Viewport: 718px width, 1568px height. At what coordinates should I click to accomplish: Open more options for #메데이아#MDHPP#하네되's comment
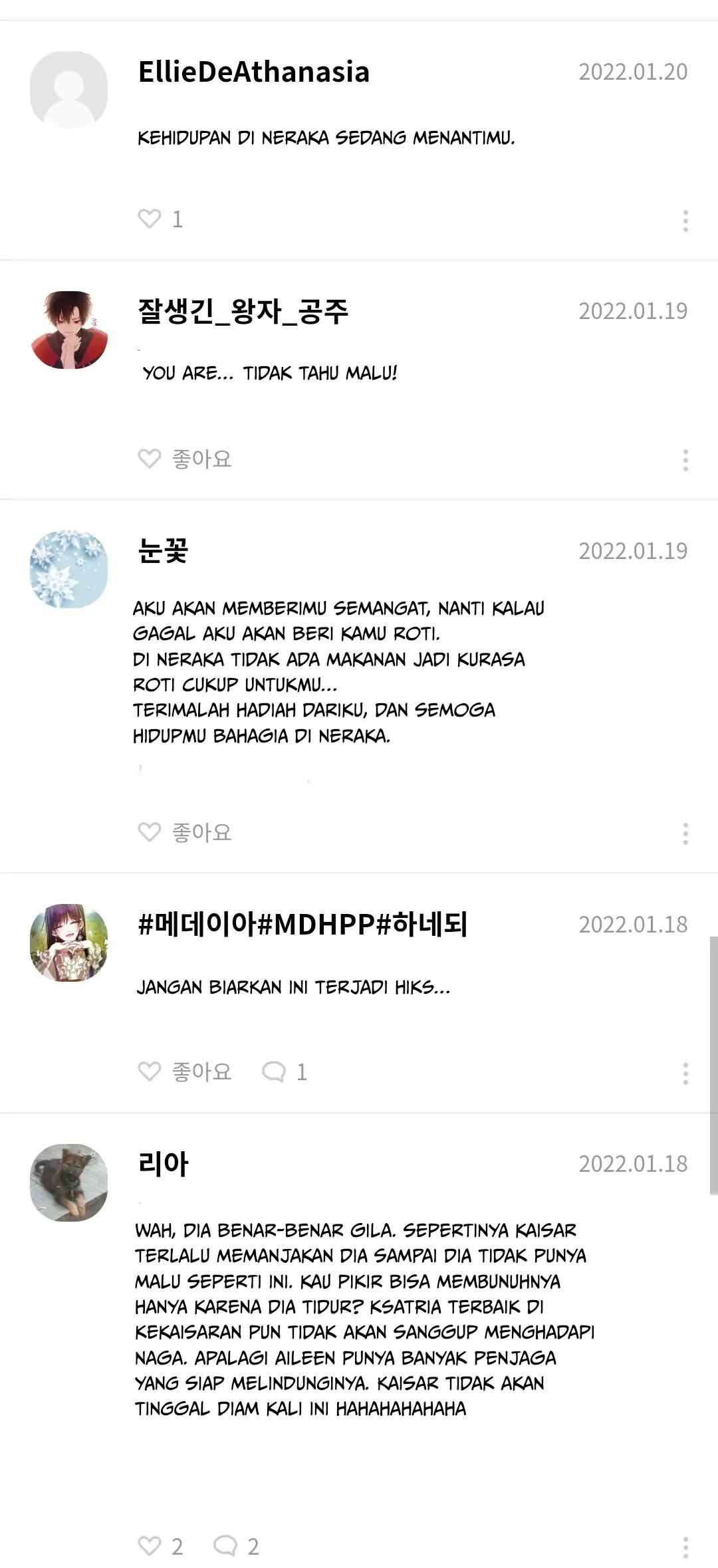click(x=685, y=1073)
